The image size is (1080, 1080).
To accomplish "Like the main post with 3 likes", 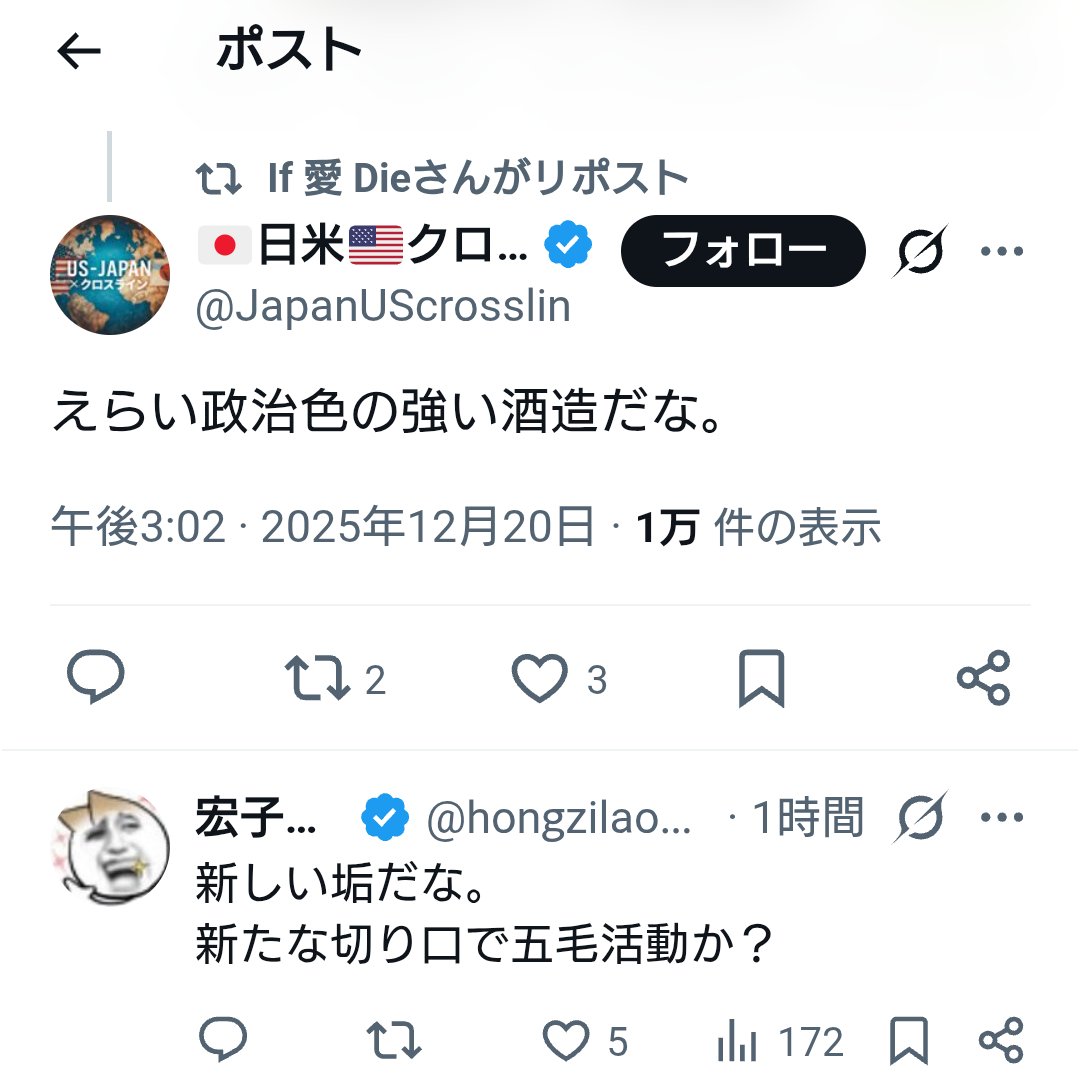I will pos(540,679).
